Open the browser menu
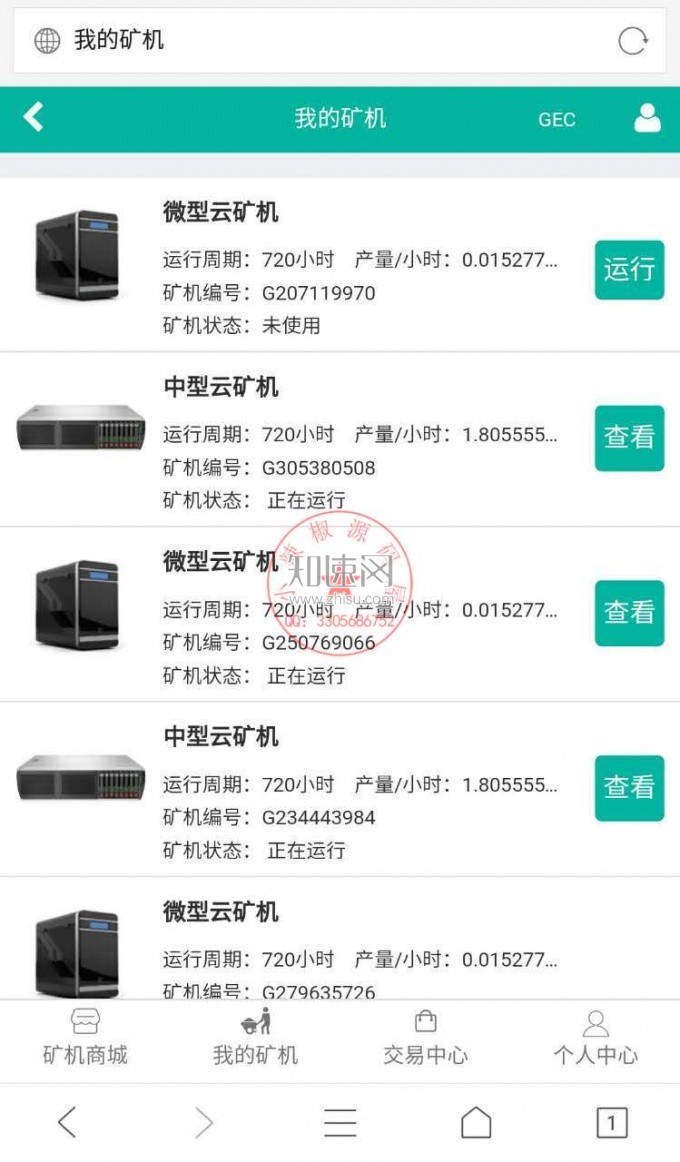The image size is (680, 1162). click(340, 1123)
